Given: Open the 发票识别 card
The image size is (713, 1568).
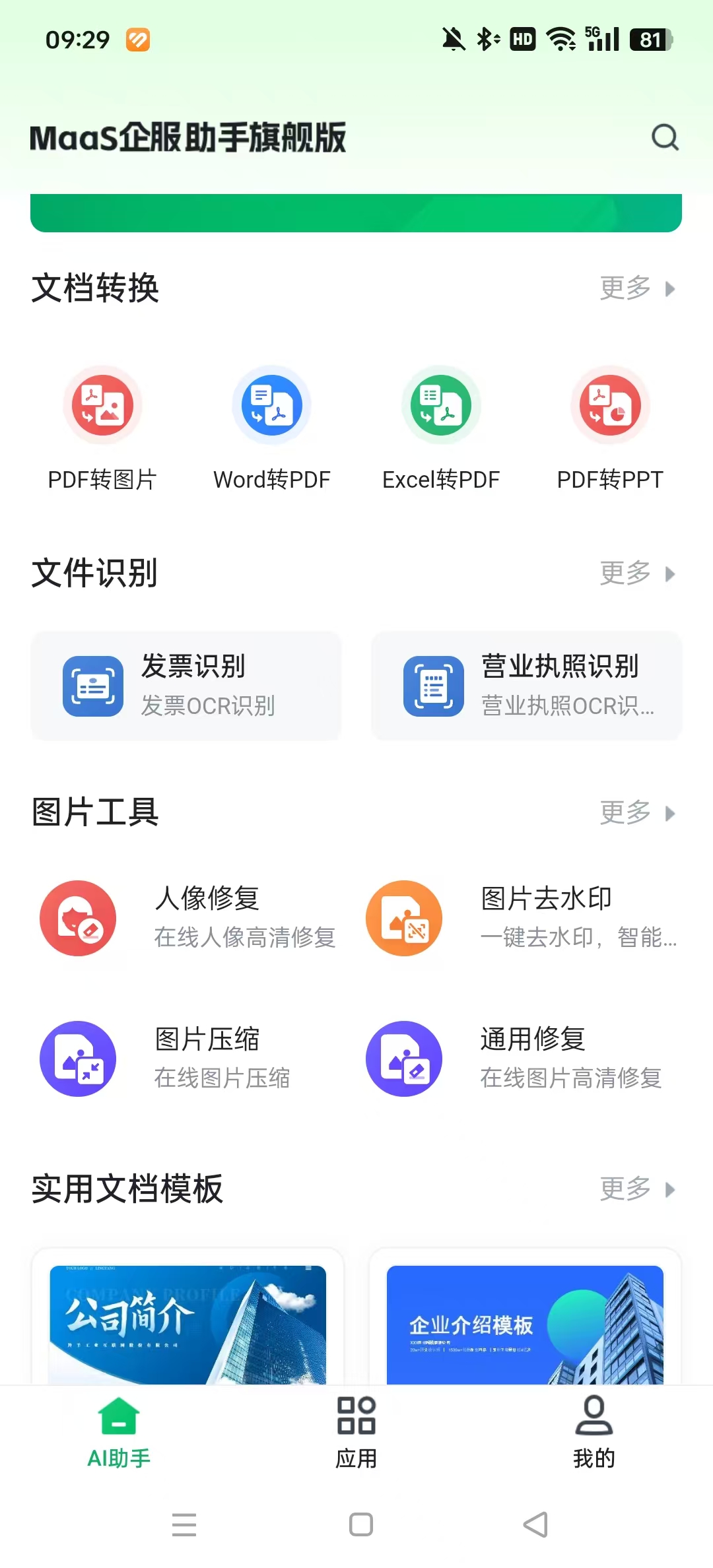Looking at the screenshot, I should pos(186,686).
